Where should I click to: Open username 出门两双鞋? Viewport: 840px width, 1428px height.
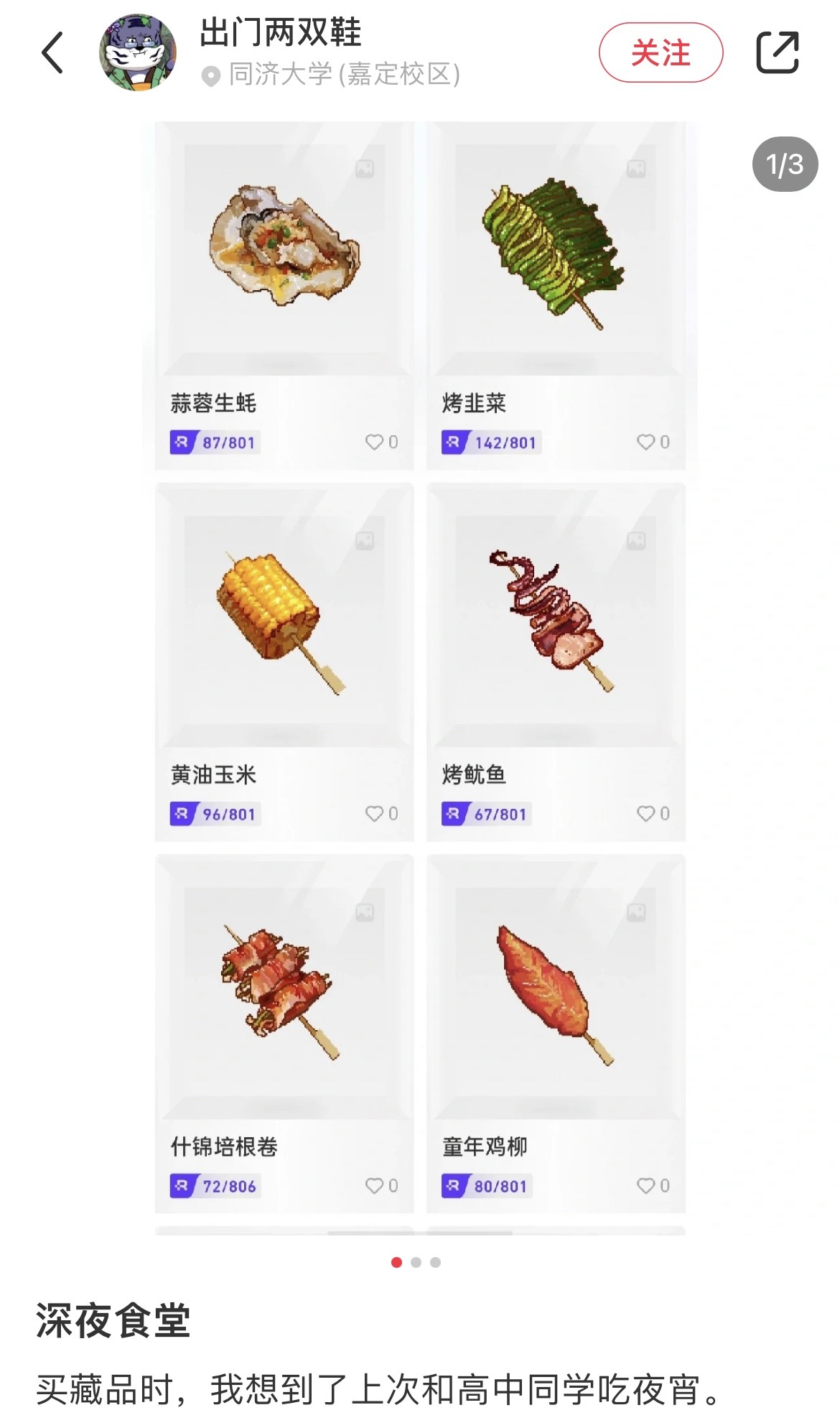pos(280,32)
